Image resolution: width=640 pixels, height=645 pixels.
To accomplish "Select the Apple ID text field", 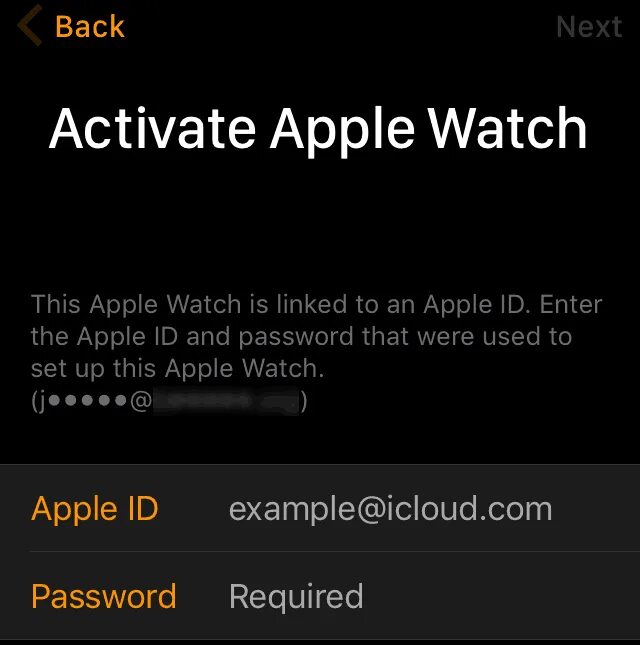I will [390, 509].
